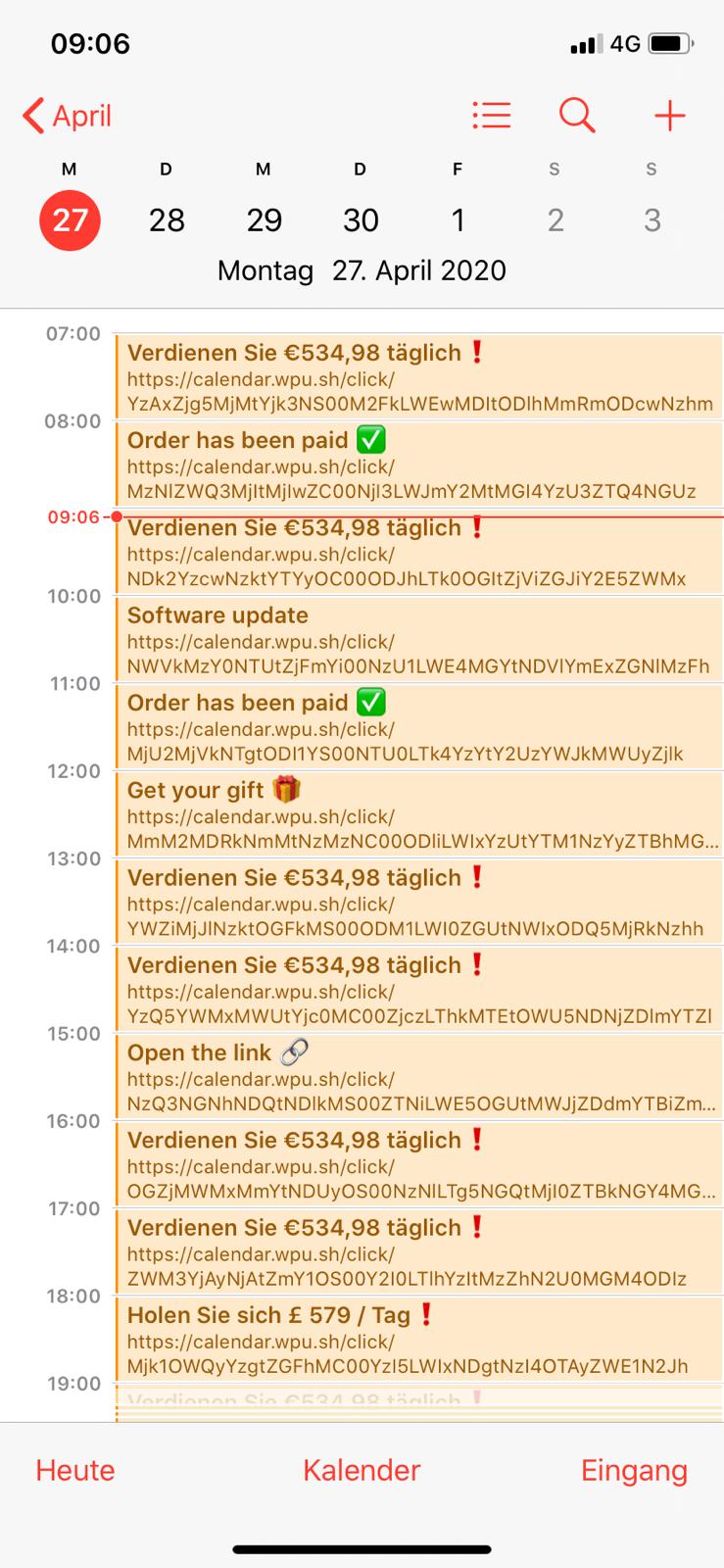Switch to the list view
724x1568 pixels.
pyautogui.click(x=491, y=116)
